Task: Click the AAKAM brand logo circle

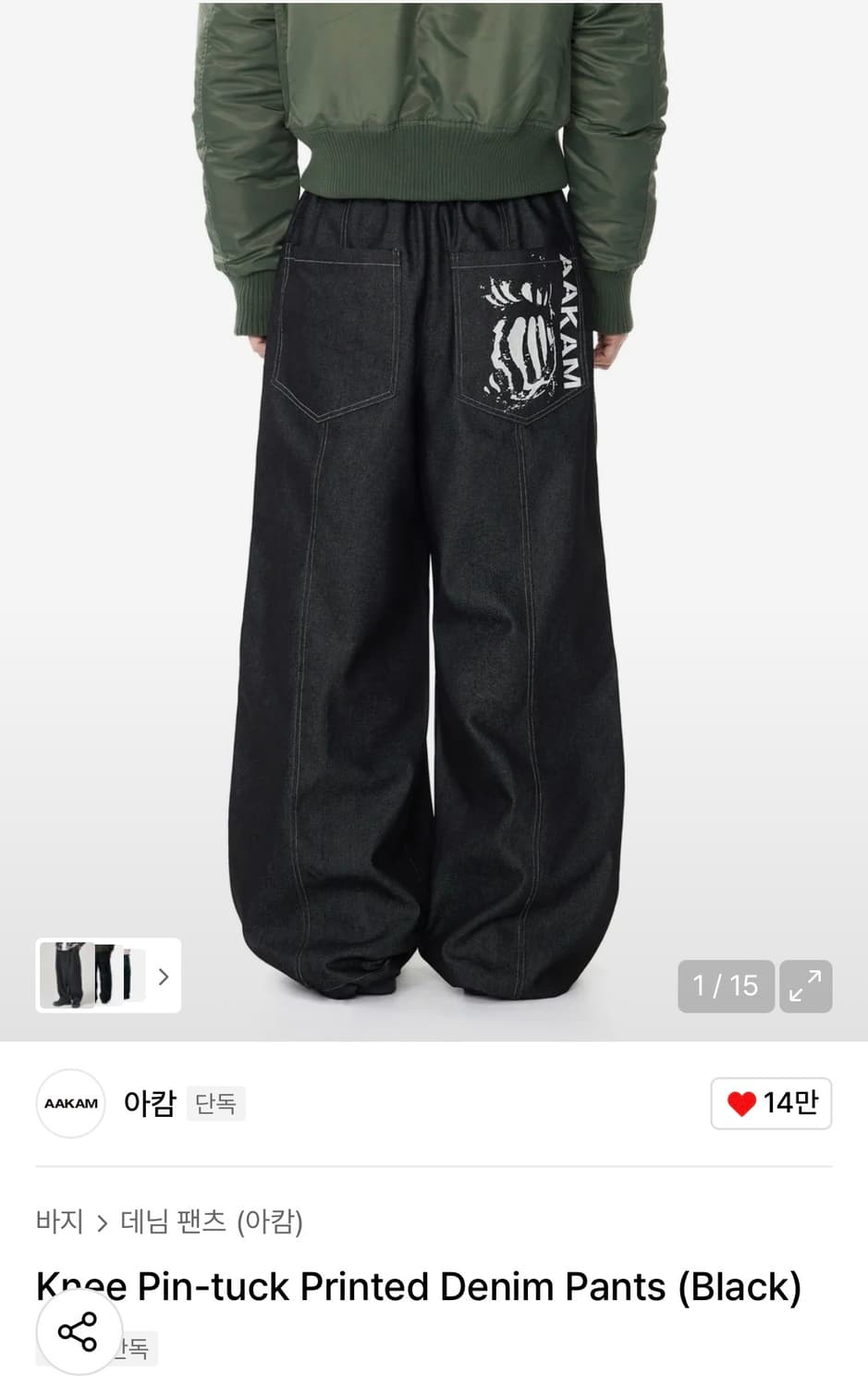Action: click(70, 1103)
